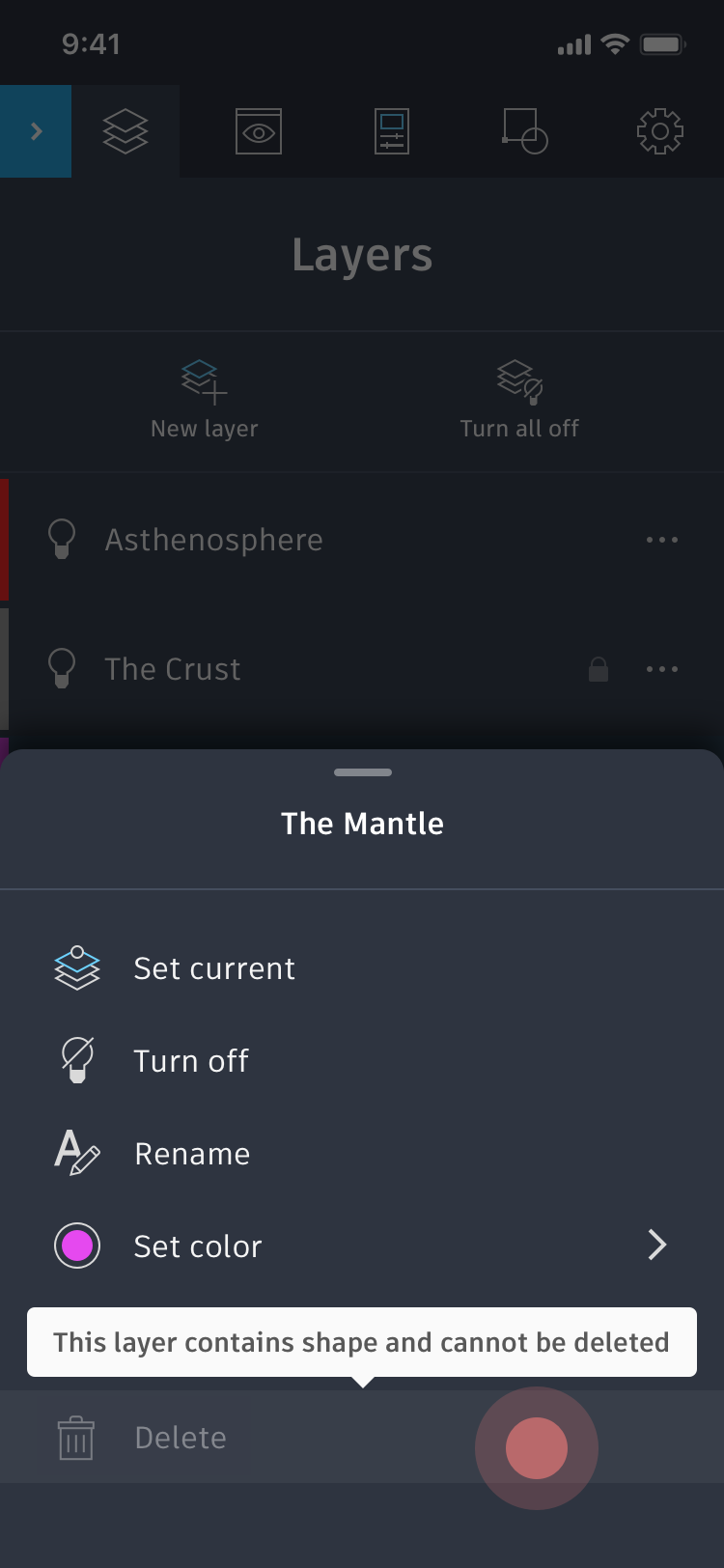Image resolution: width=724 pixels, height=1568 pixels.
Task: Toggle the Asthenosphere layer bulb
Action: (x=62, y=539)
